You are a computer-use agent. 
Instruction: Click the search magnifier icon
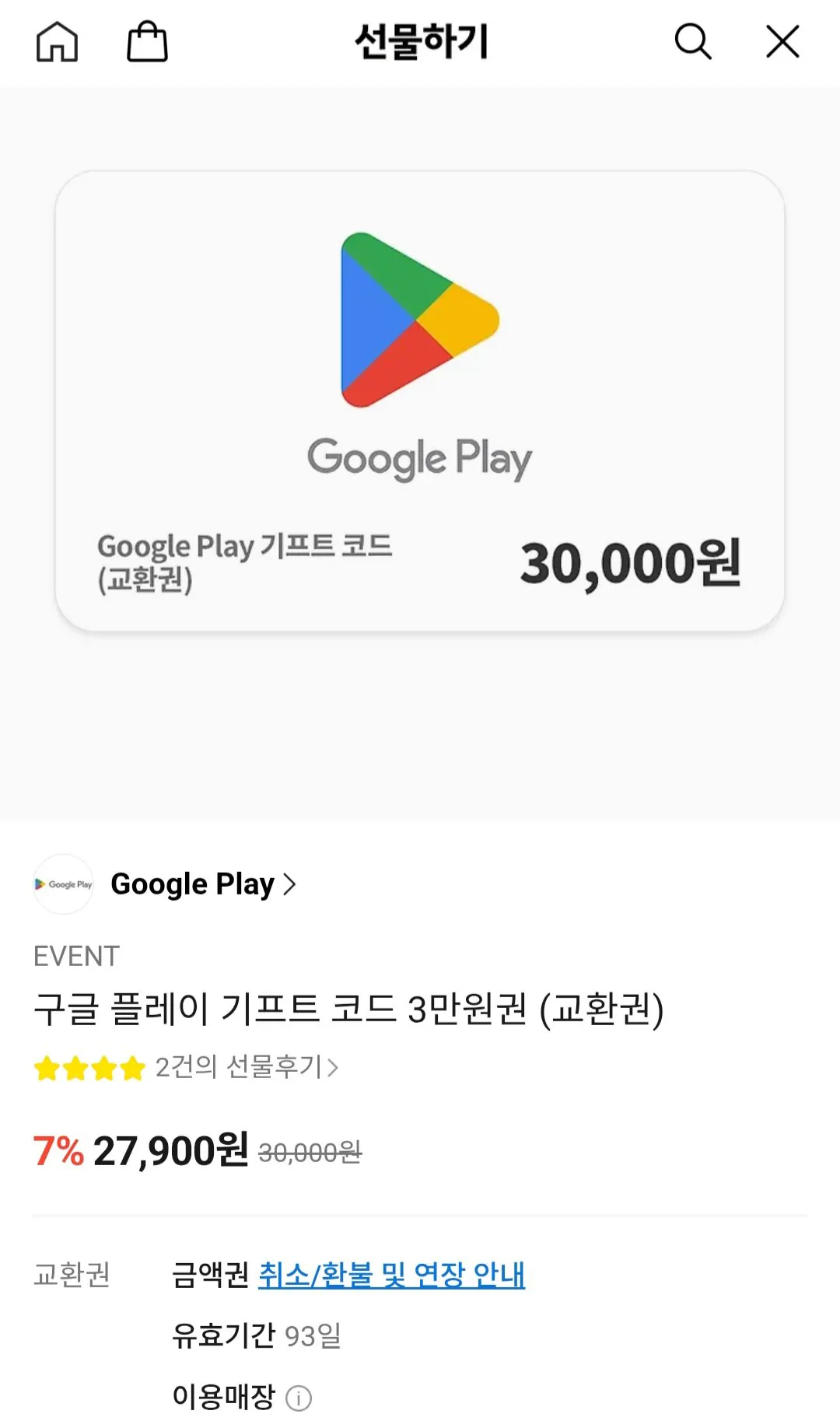tap(693, 43)
